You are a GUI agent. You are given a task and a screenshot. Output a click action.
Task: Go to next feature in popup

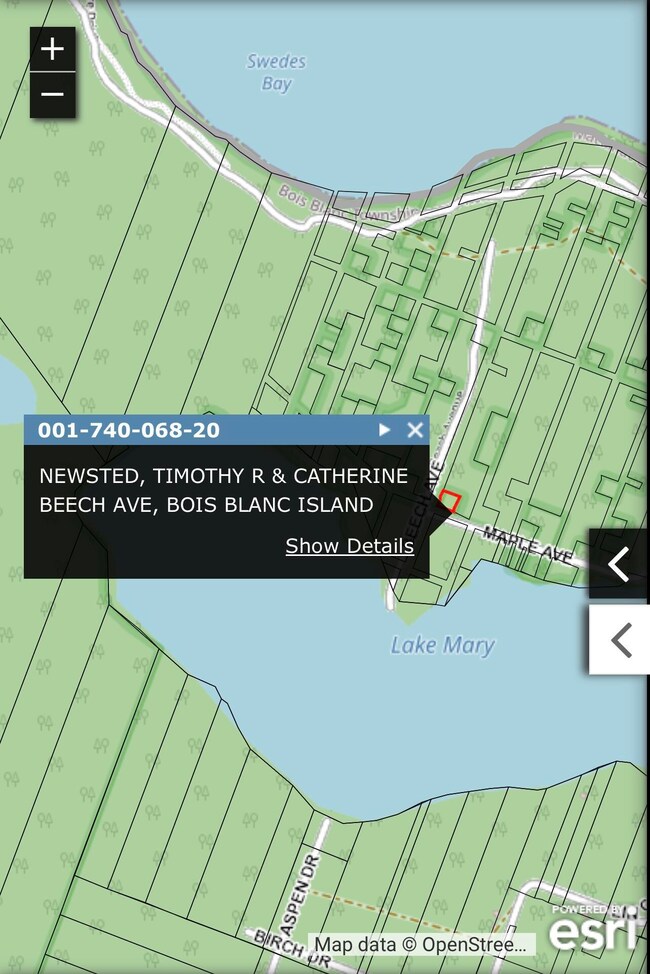point(384,430)
